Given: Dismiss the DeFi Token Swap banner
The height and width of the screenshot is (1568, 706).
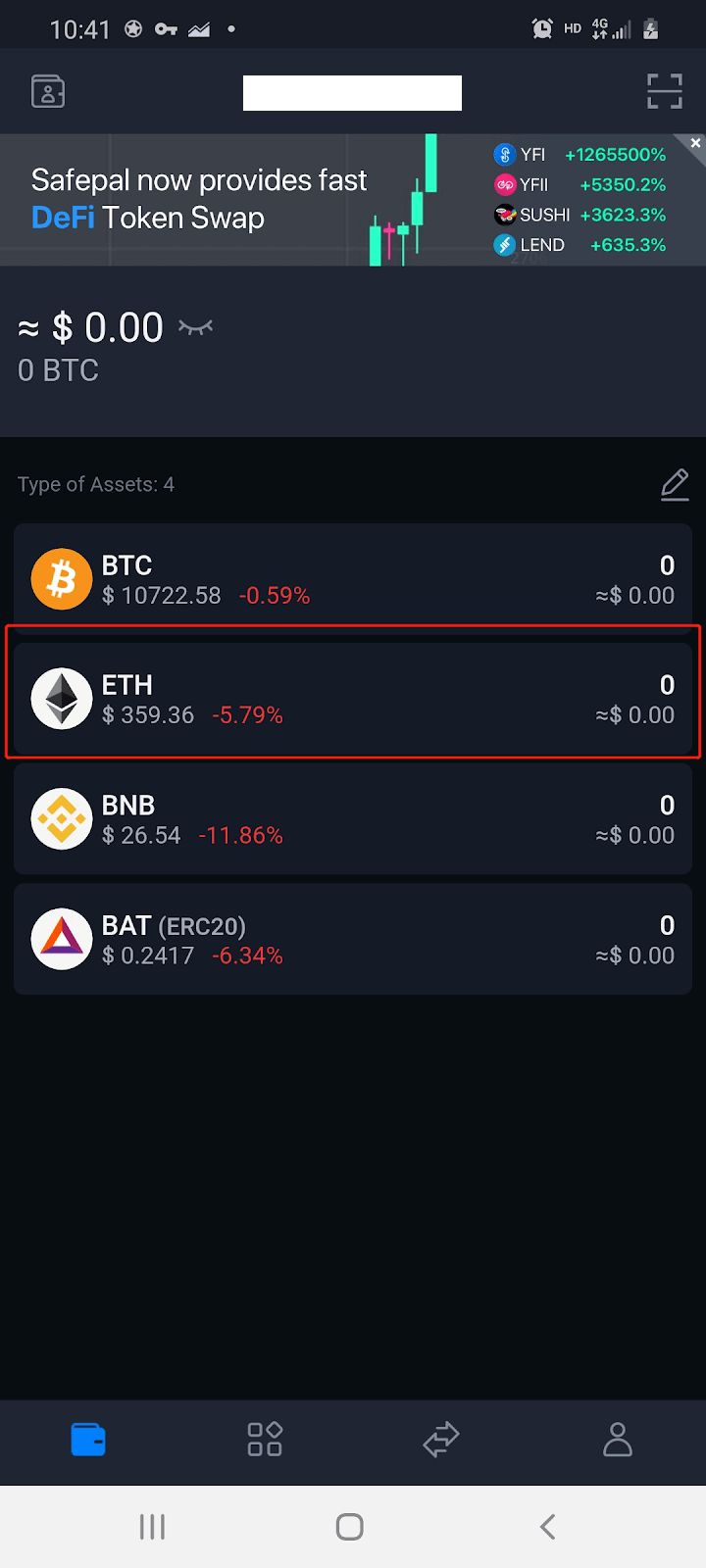Looking at the screenshot, I should pyautogui.click(x=693, y=142).
